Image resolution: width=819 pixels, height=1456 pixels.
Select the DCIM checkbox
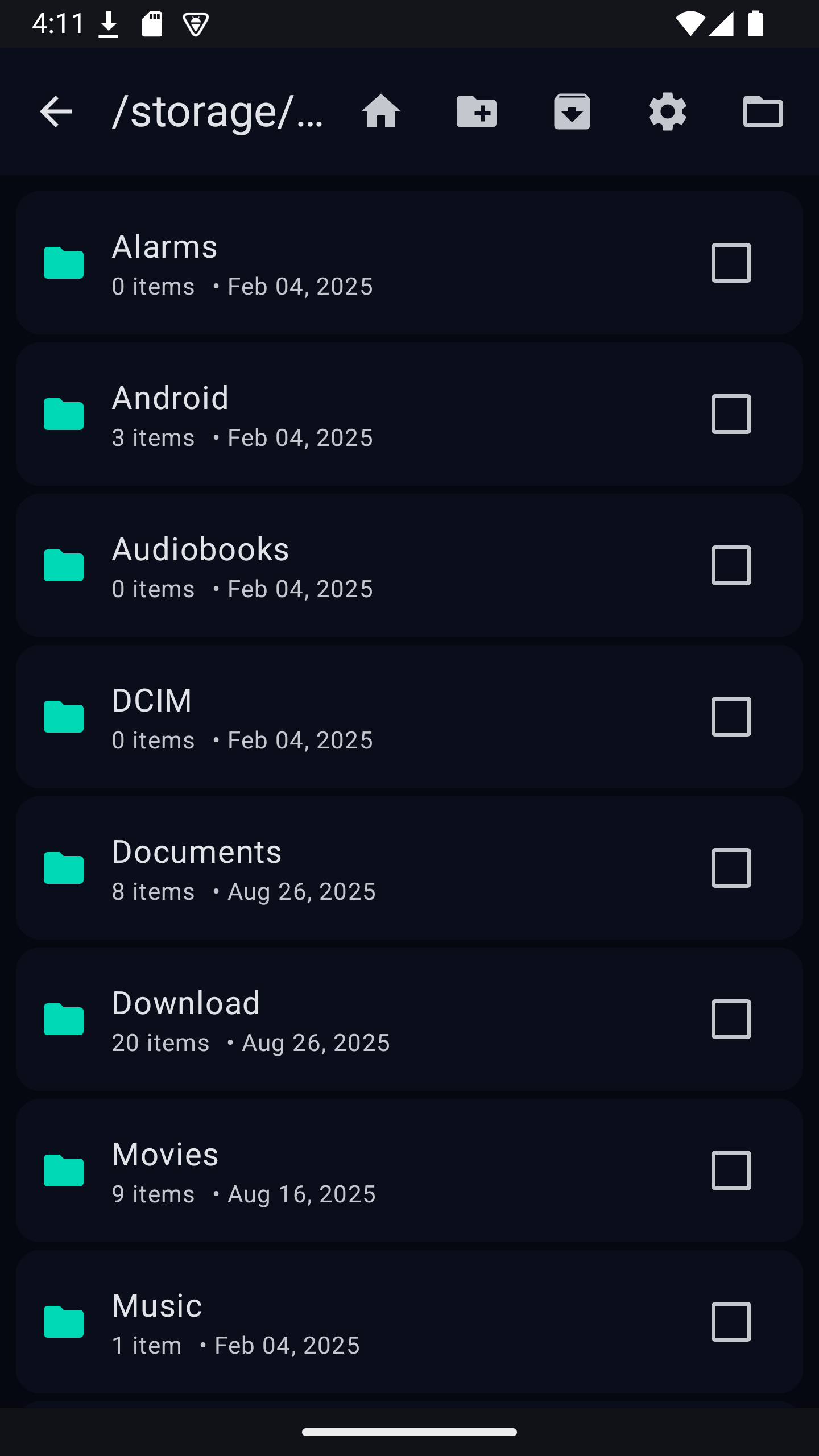pos(731,717)
